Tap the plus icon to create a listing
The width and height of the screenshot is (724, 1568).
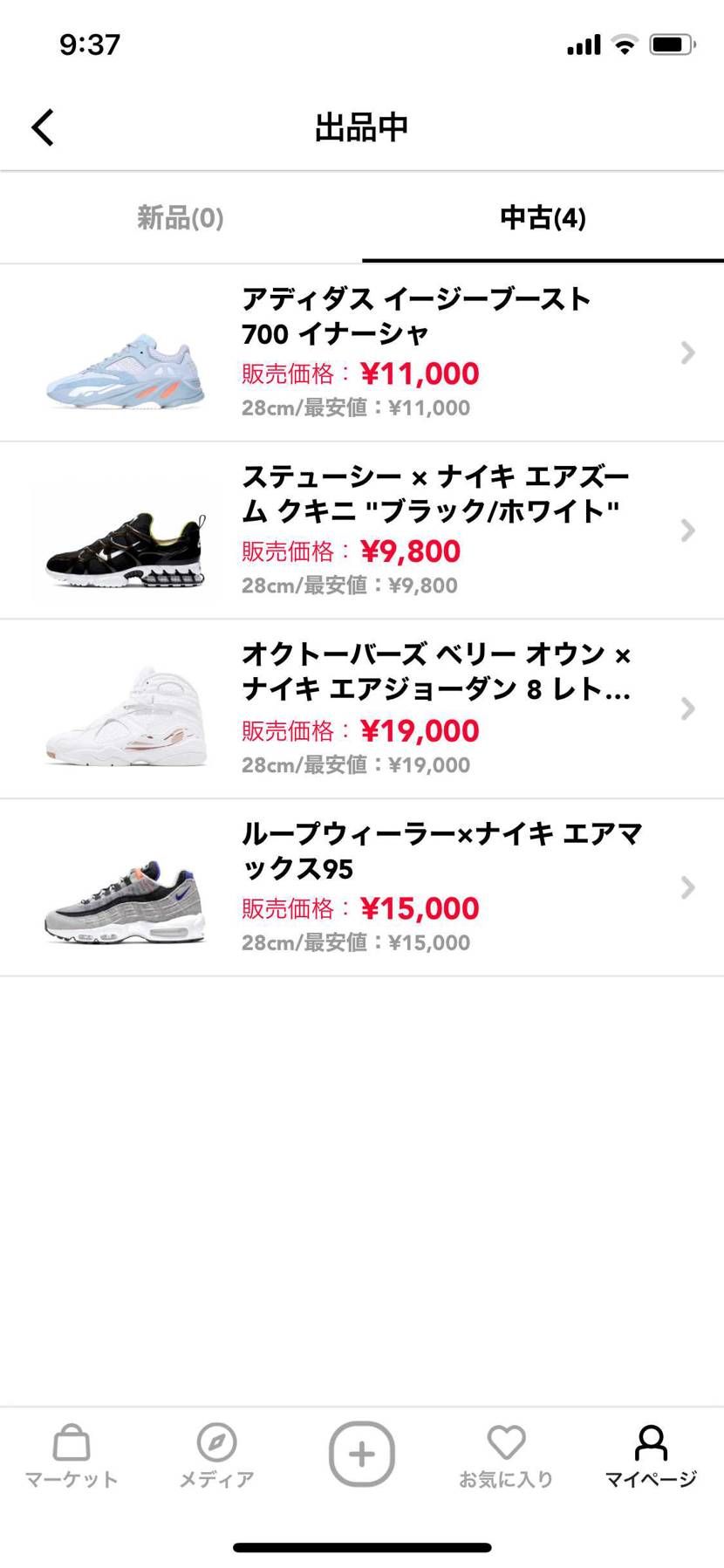pos(361,1453)
